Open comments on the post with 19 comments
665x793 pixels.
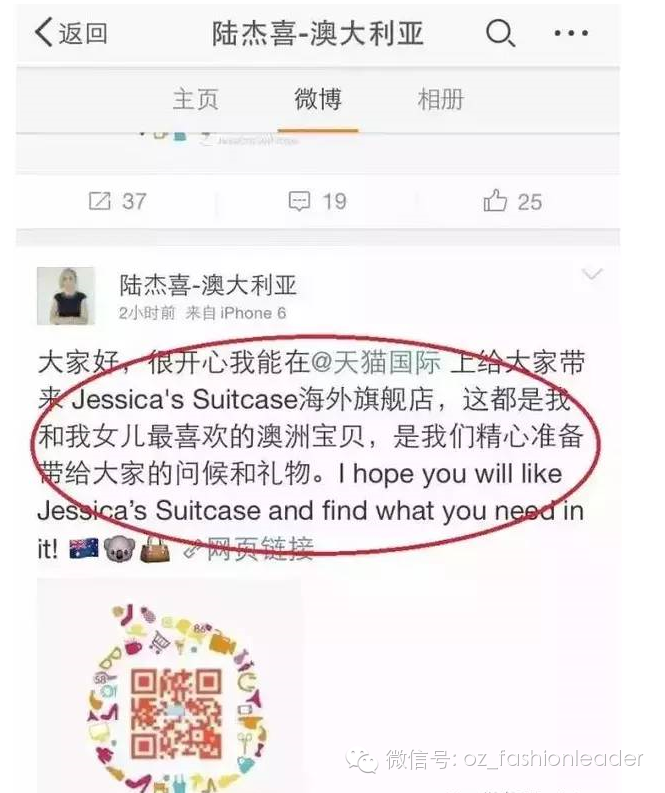pos(317,201)
